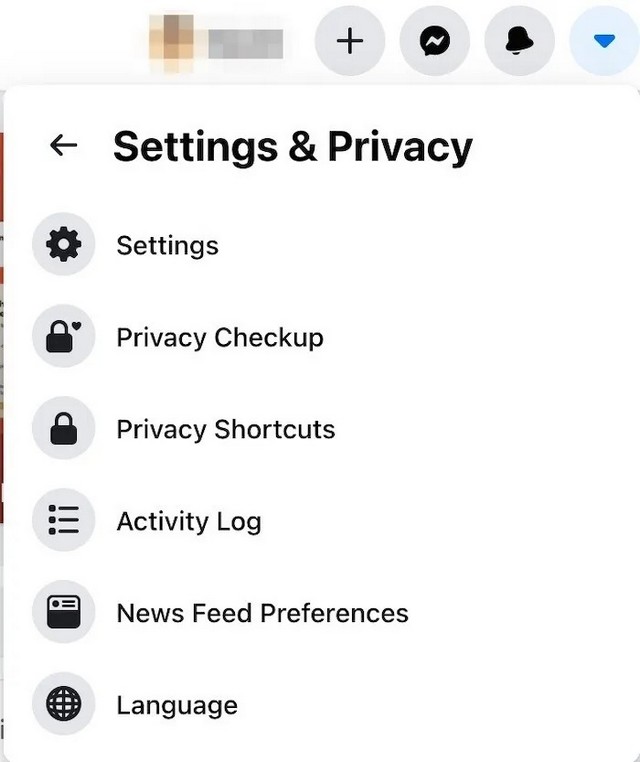
Task: Go back from Settings & Privacy menu
Action: pyautogui.click(x=63, y=146)
